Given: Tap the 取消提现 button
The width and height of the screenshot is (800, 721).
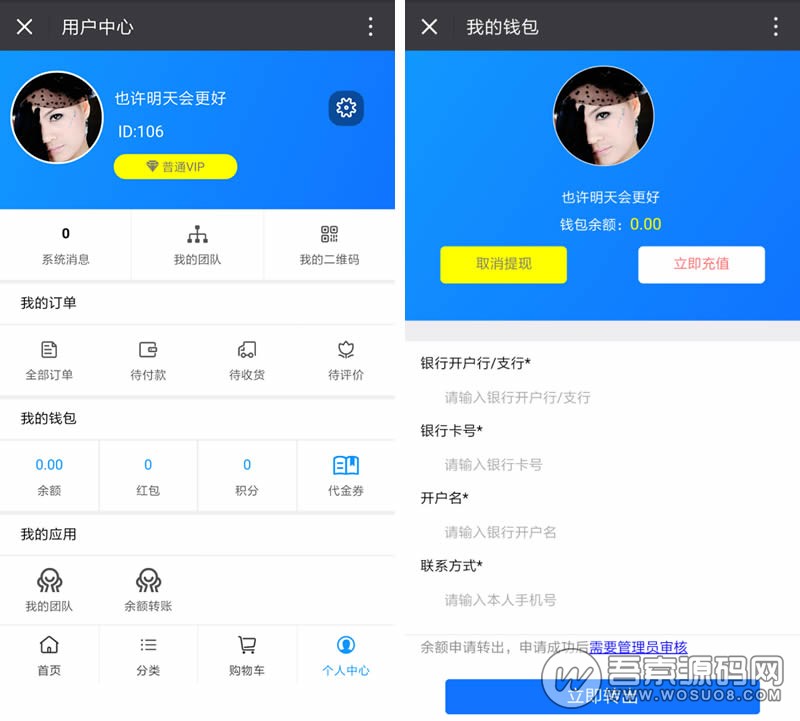Looking at the screenshot, I should [x=503, y=264].
